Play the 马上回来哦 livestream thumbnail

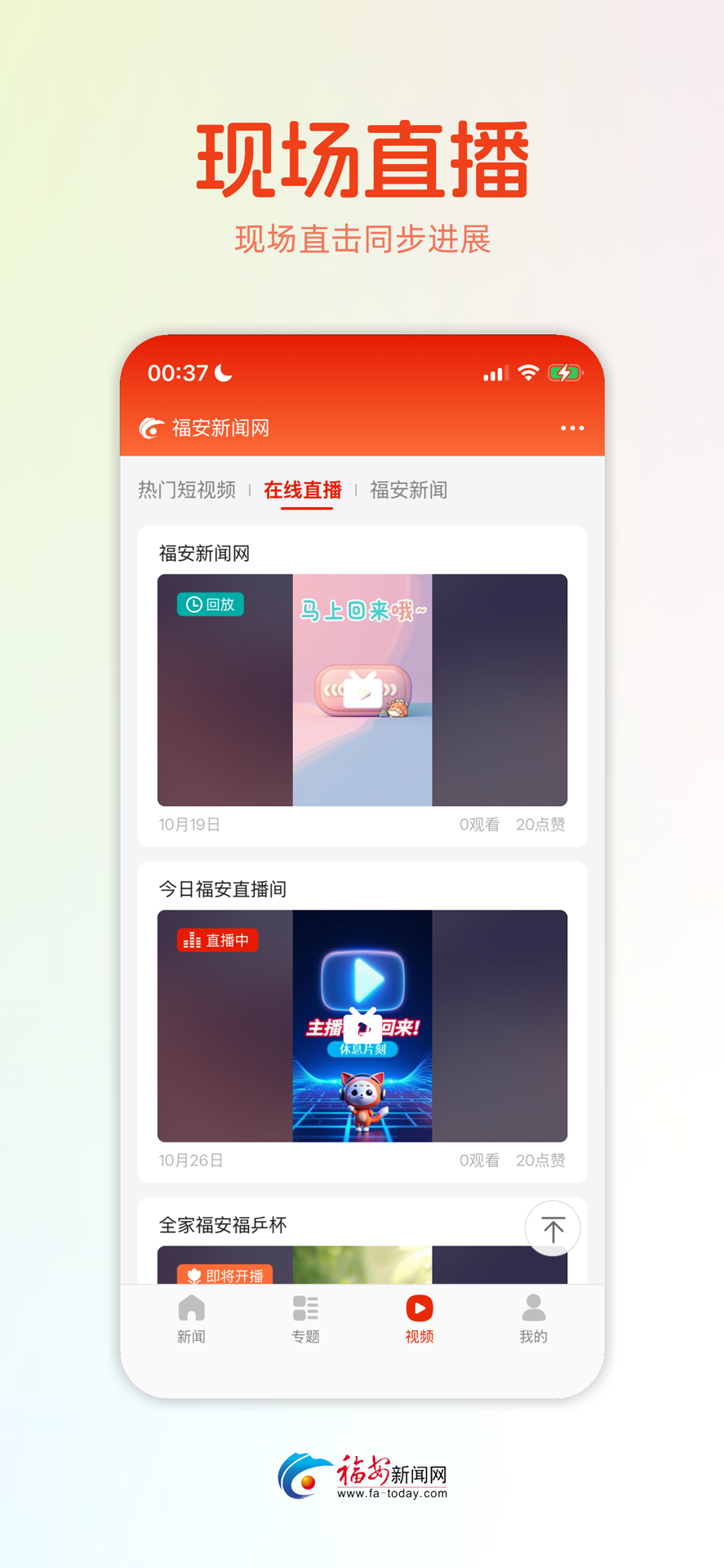pos(362,690)
